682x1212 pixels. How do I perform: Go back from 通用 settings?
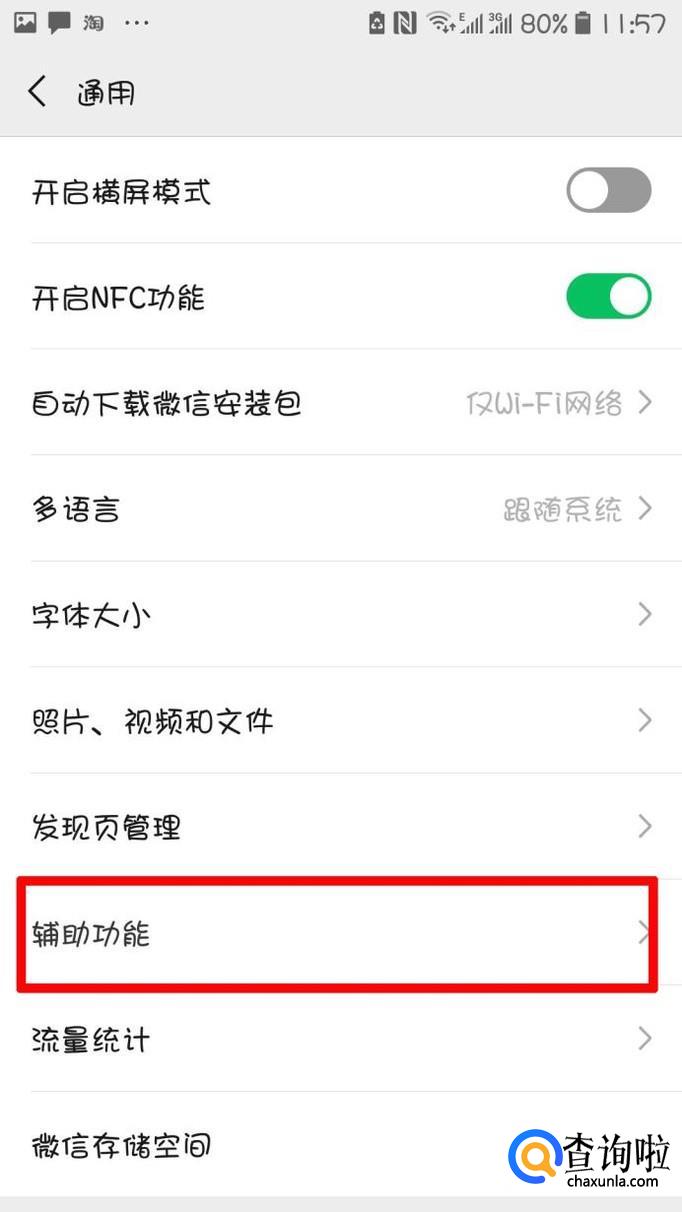click(38, 93)
